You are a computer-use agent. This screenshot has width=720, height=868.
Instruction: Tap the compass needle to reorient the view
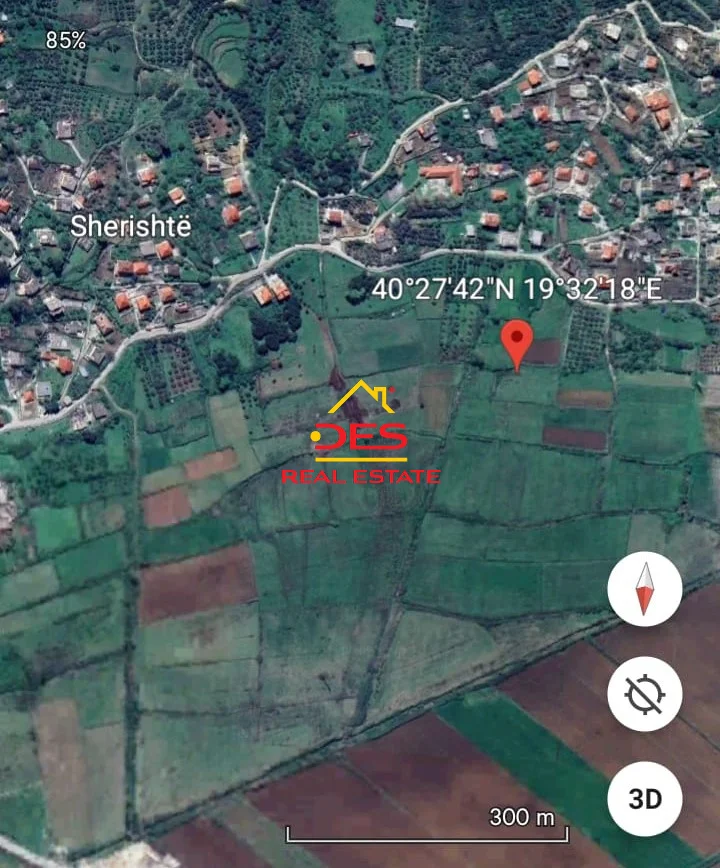point(644,588)
